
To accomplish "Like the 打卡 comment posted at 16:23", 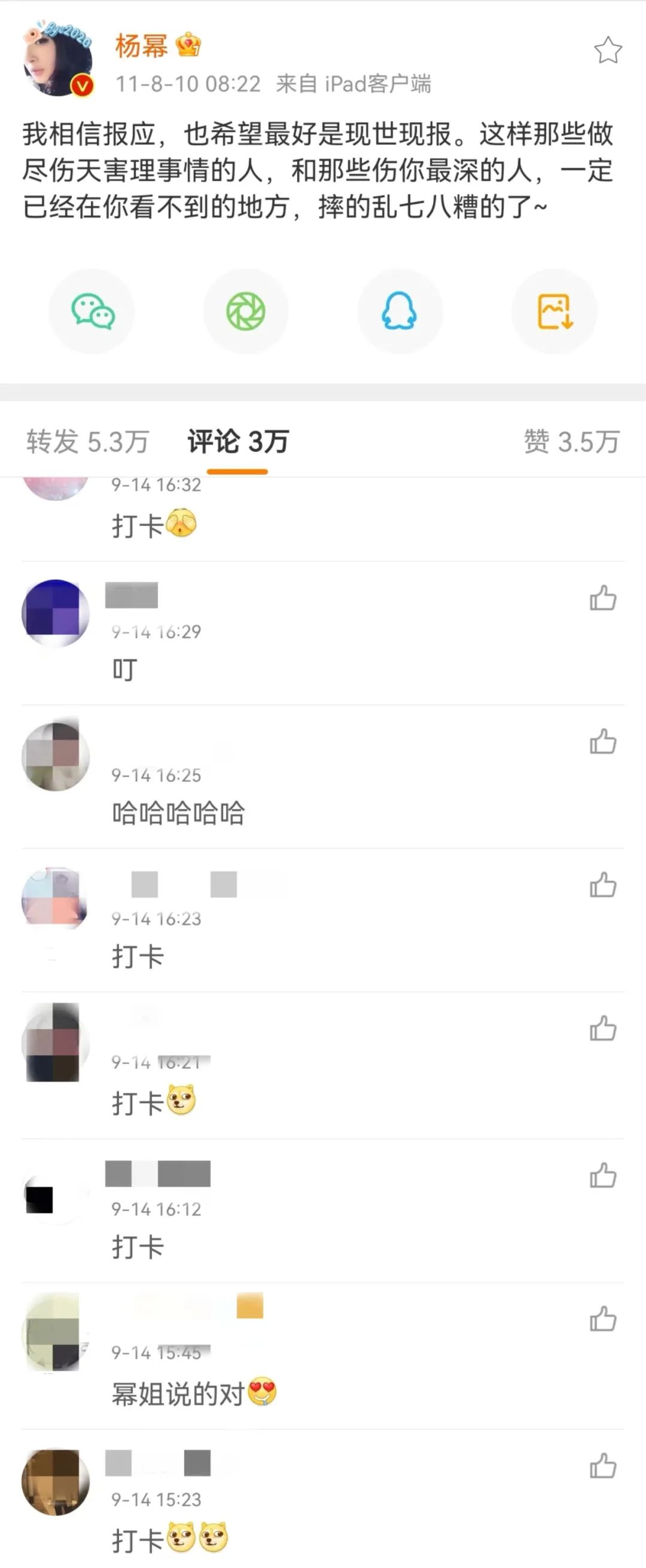I will pyautogui.click(x=603, y=885).
